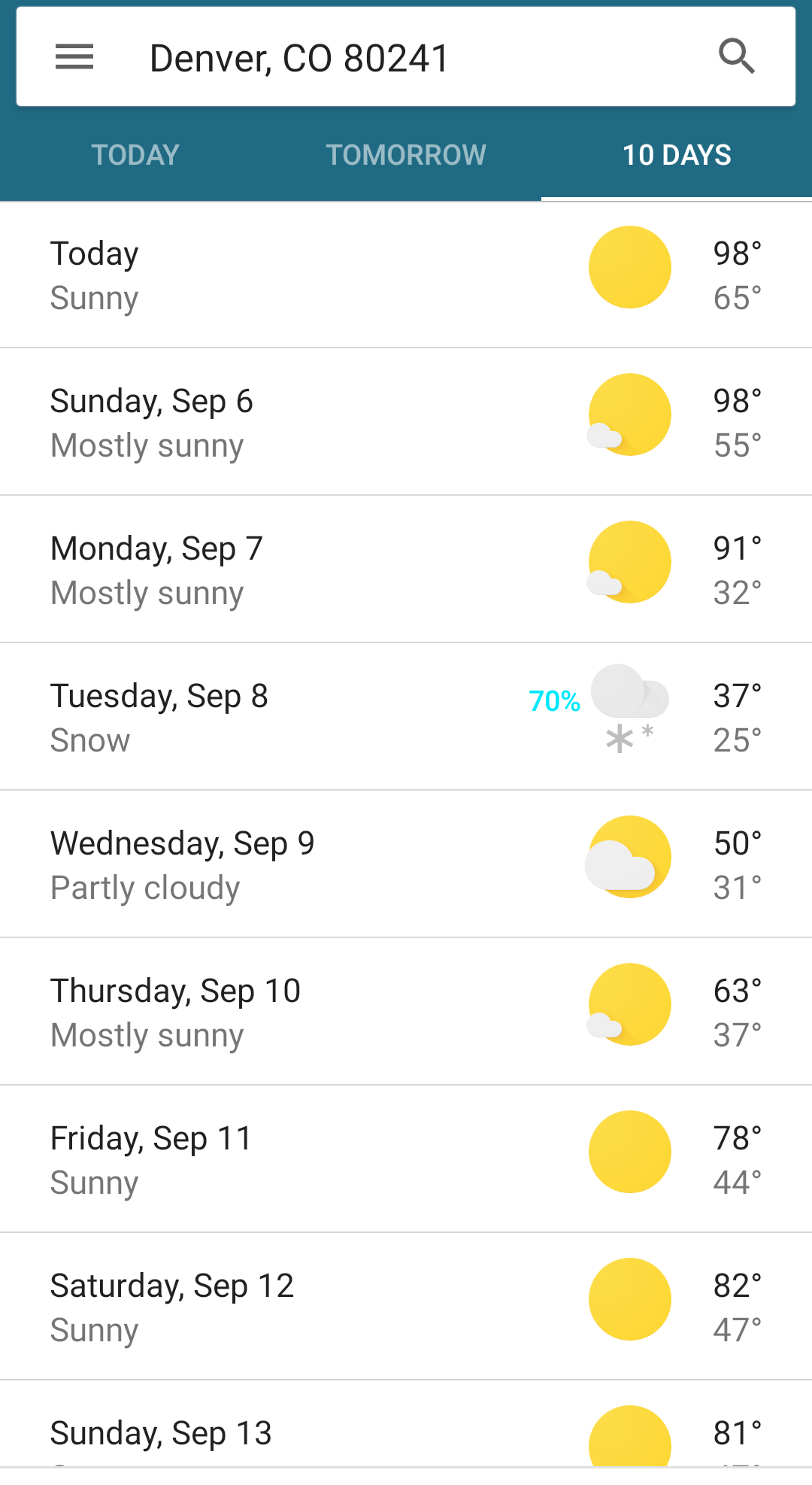The height and width of the screenshot is (1485, 812).
Task: Open the hamburger drawer menu
Action: [74, 57]
